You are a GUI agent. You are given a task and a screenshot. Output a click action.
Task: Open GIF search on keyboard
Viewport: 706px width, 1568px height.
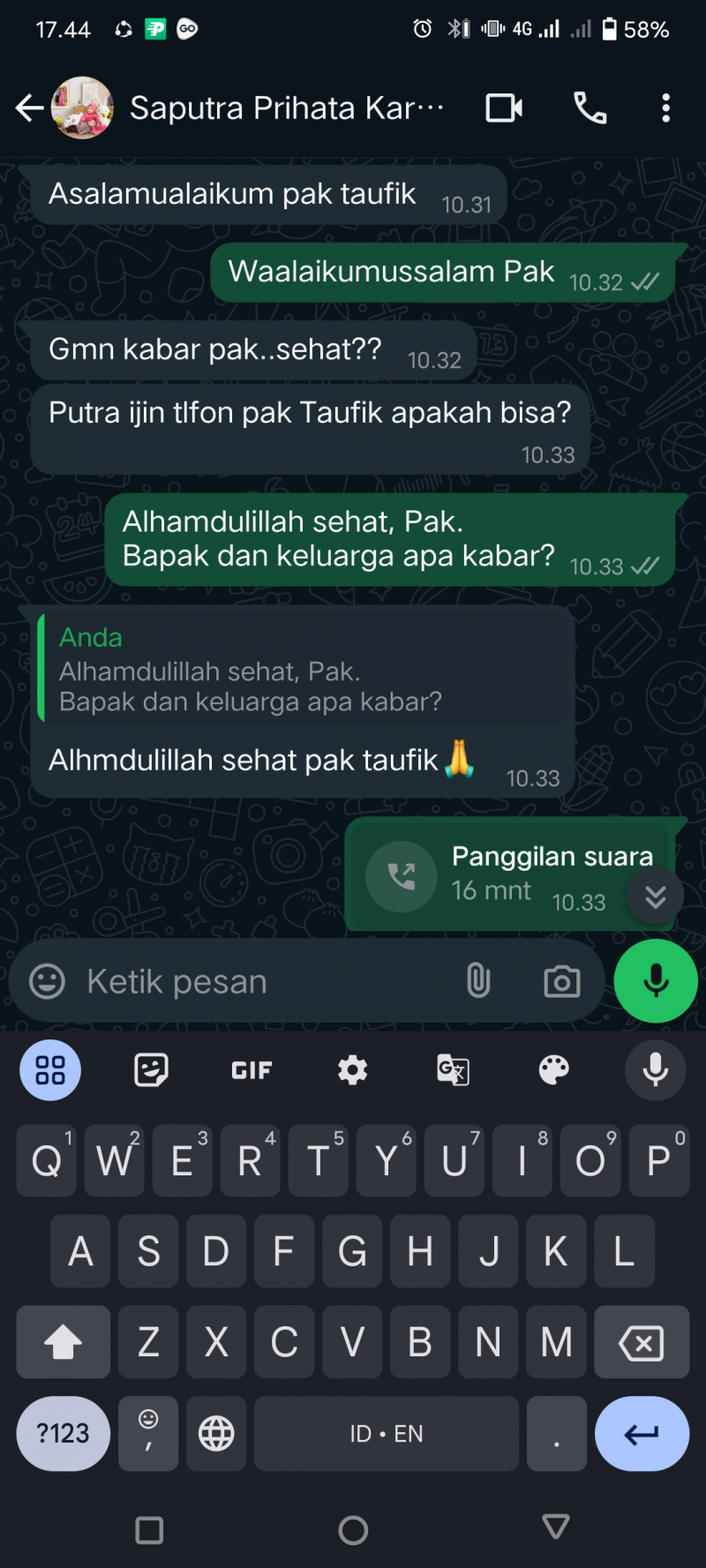point(252,1070)
